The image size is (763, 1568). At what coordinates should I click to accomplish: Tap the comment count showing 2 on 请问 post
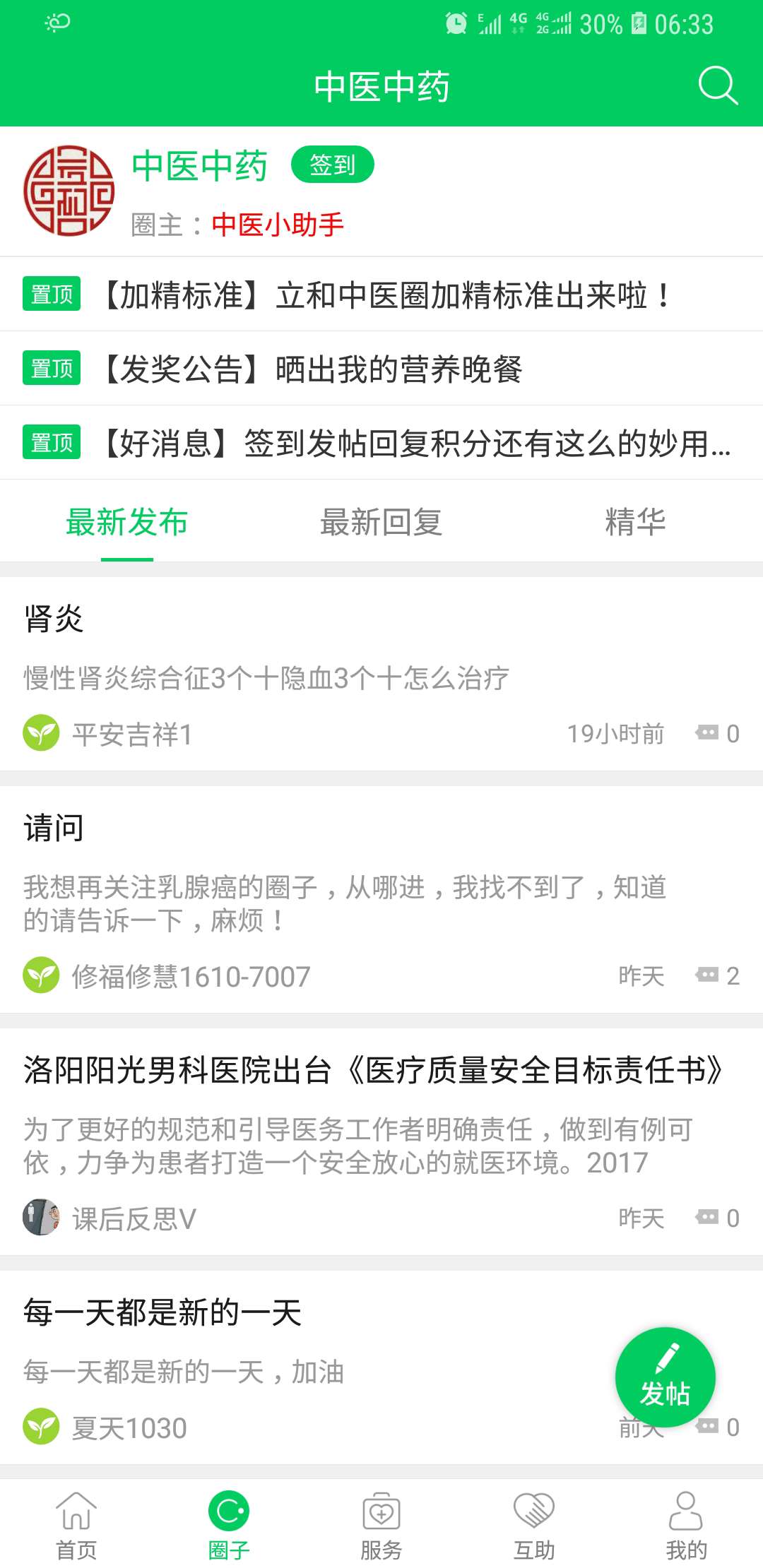(735, 976)
